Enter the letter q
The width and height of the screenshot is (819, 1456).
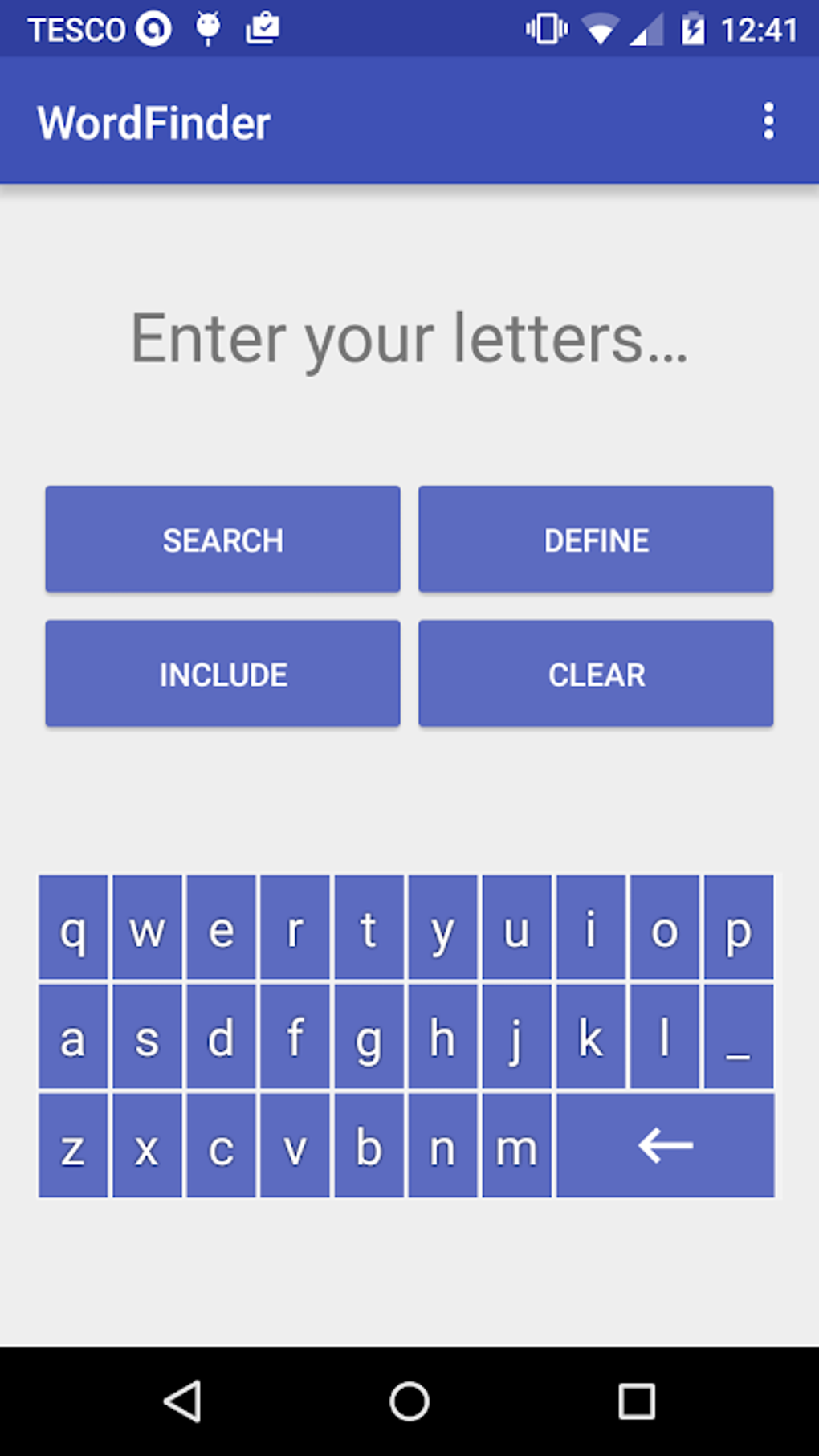pos(73,928)
